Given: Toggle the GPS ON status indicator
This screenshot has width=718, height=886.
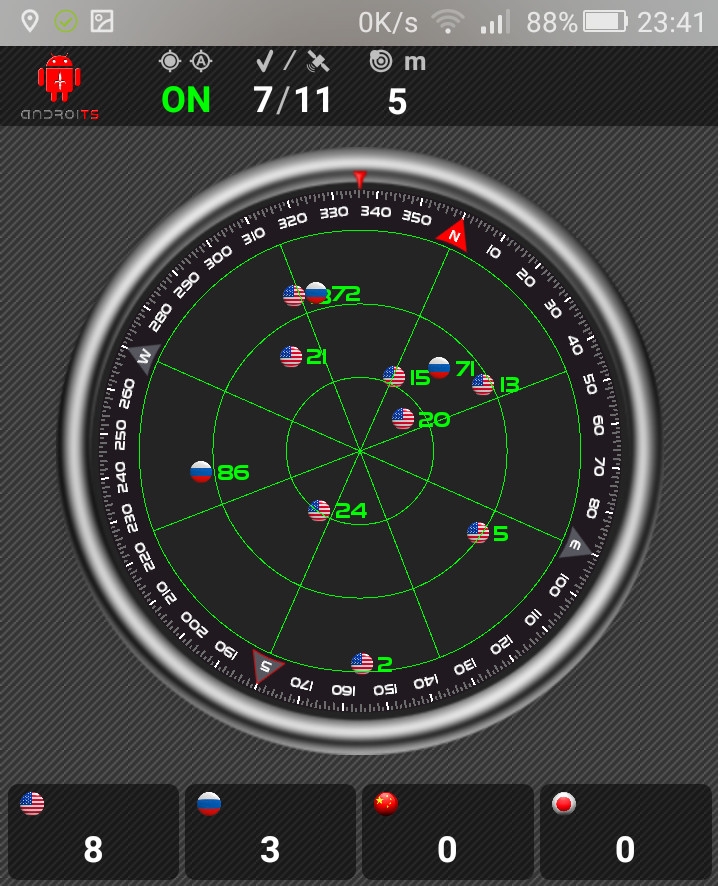Looking at the screenshot, I should [185, 99].
